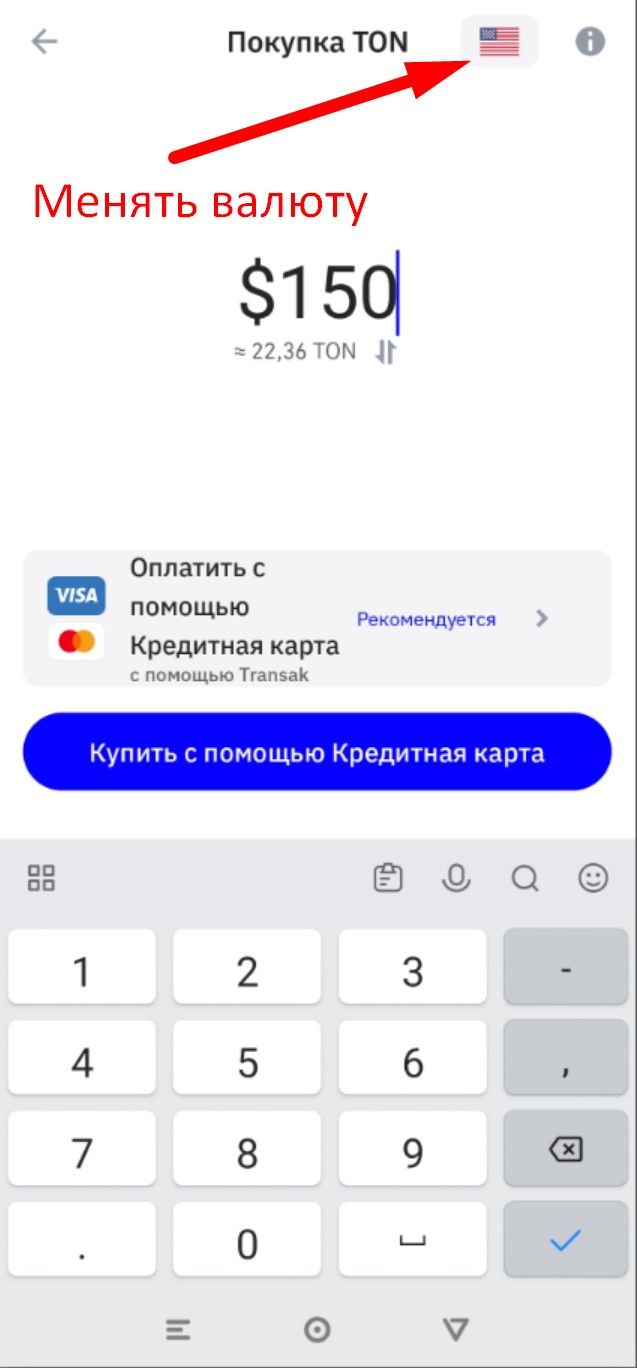Go back from the TON purchase screen
Viewport: 637px width, 1368px height.
coord(45,41)
